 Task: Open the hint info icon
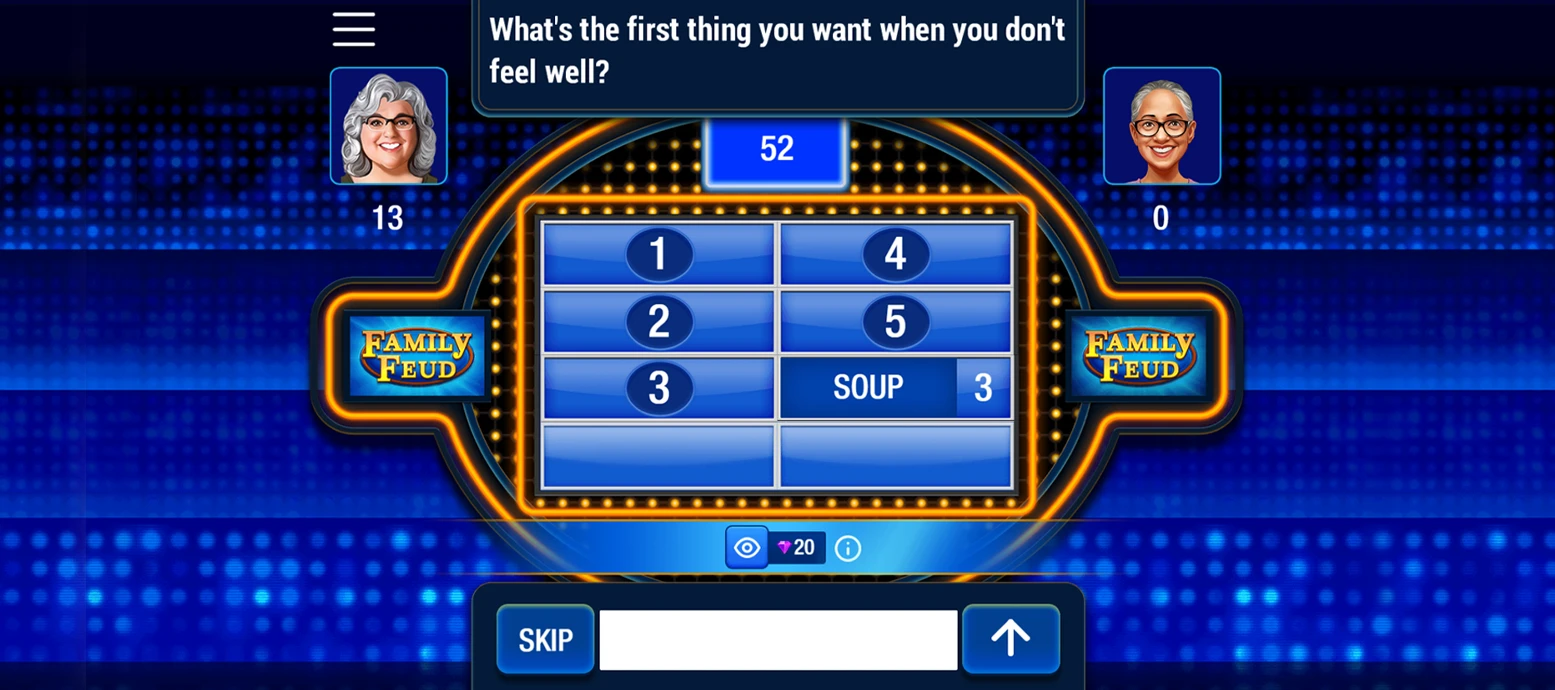(x=848, y=548)
